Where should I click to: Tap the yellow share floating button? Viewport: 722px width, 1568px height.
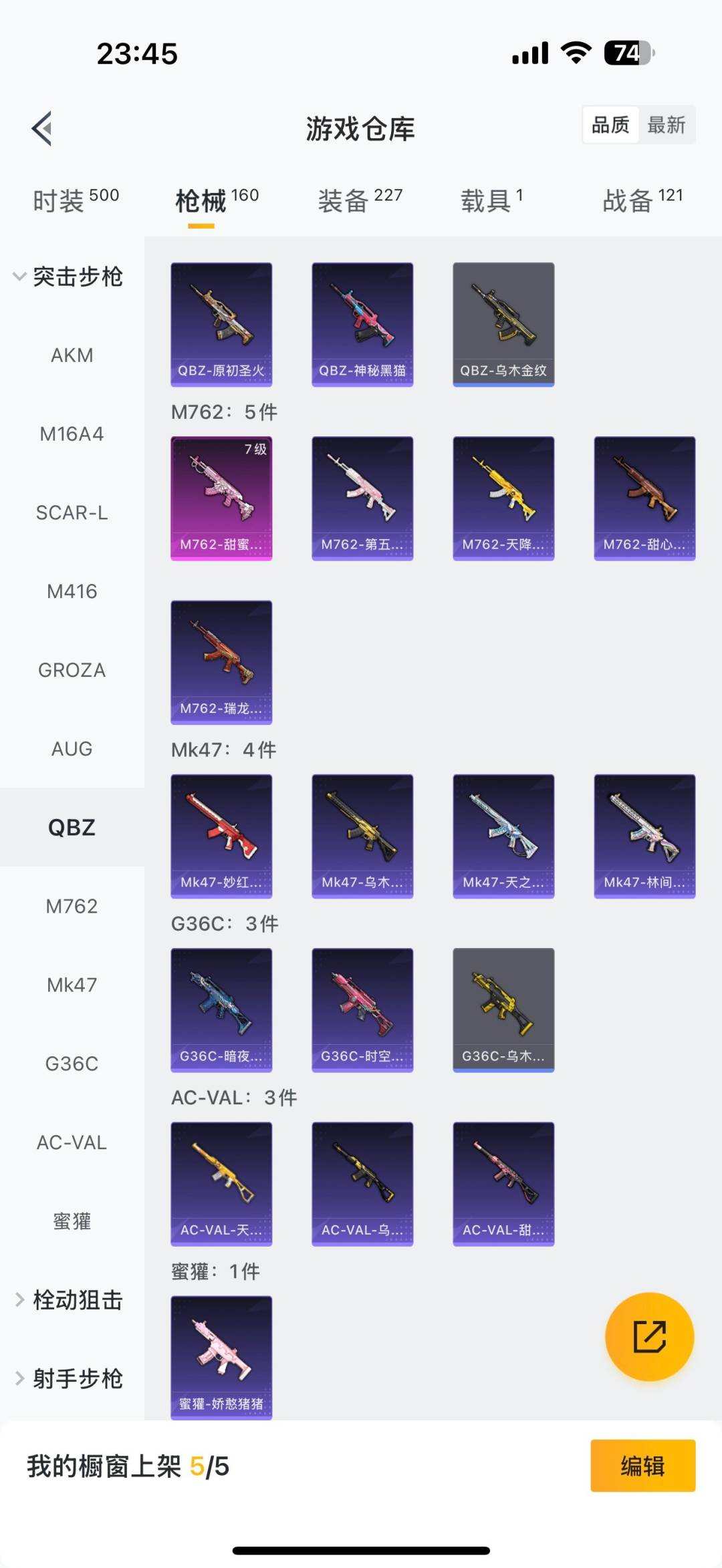649,1337
